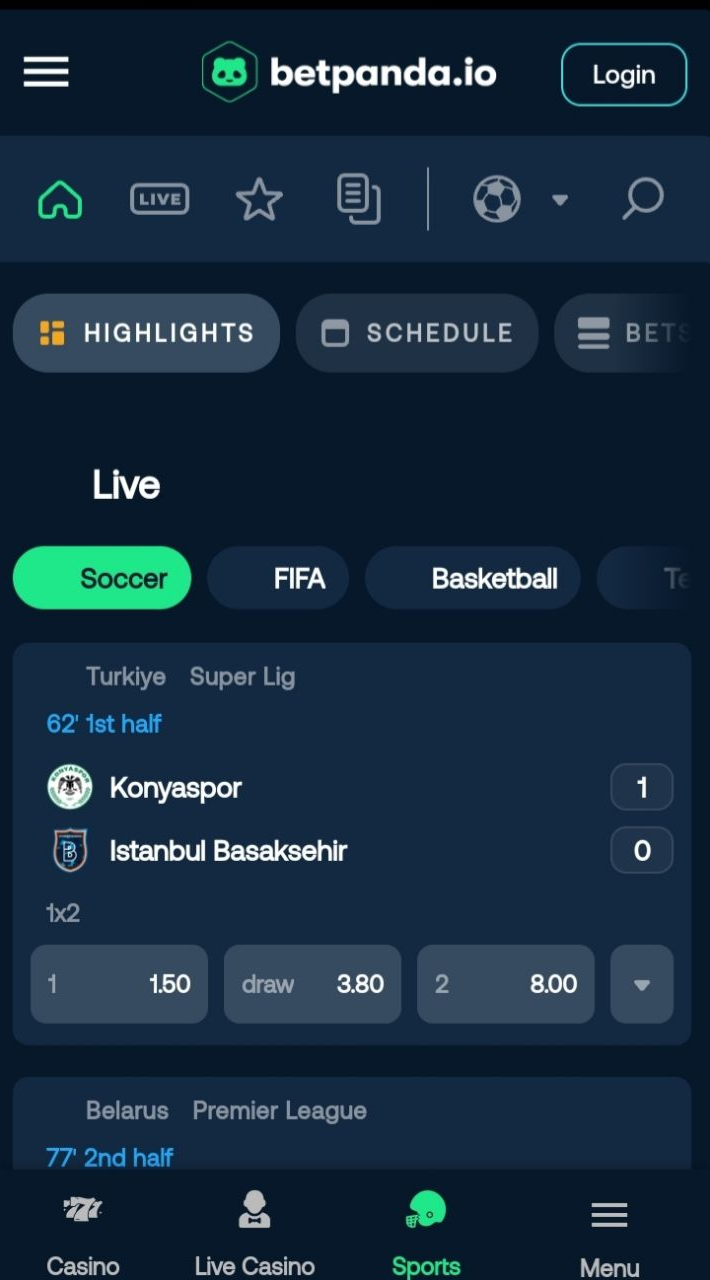Viewport: 710px width, 1280px height.
Task: Switch to FIFA live filter
Action: (278, 578)
